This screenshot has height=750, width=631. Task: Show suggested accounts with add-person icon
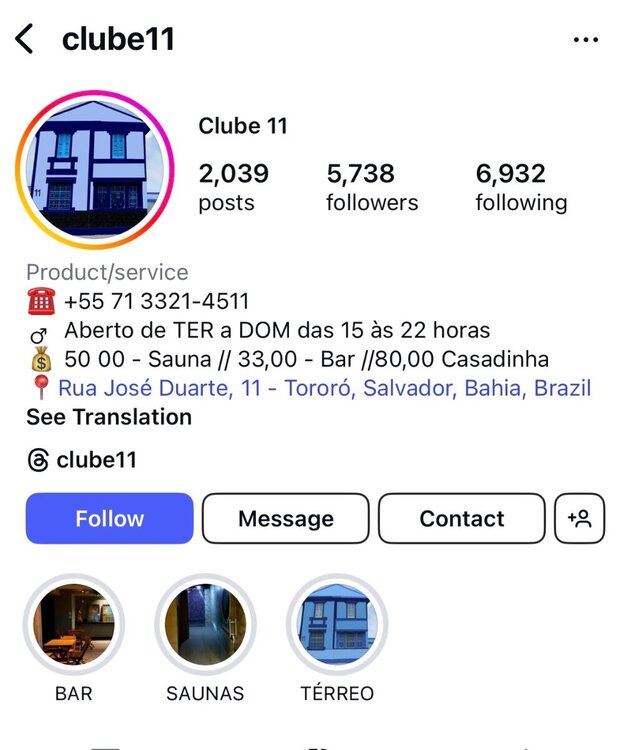point(580,518)
